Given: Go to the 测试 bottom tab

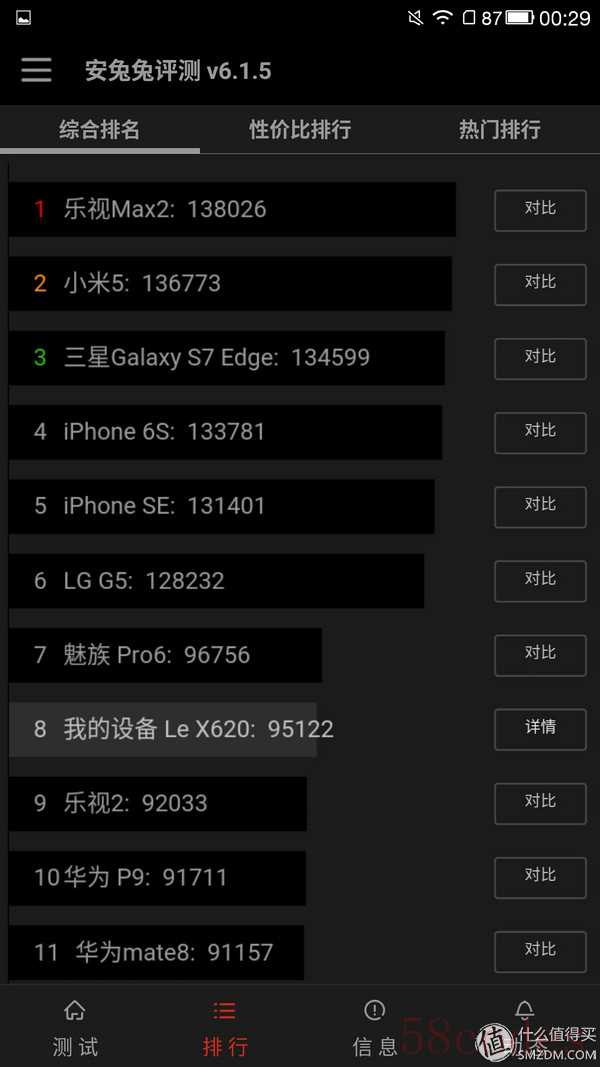Looking at the screenshot, I should point(75,1028).
